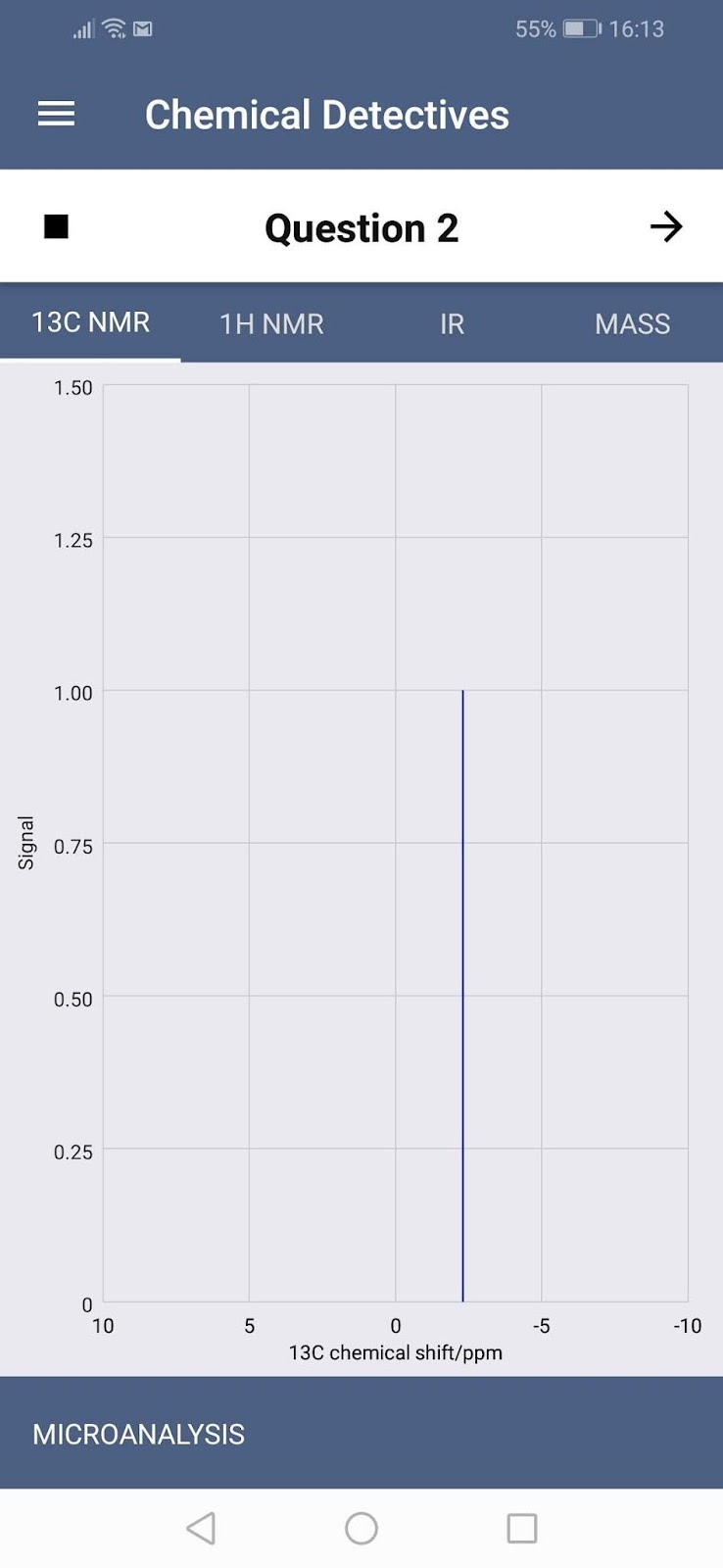
Task: Go to the system home screen
Action: coord(361,1528)
